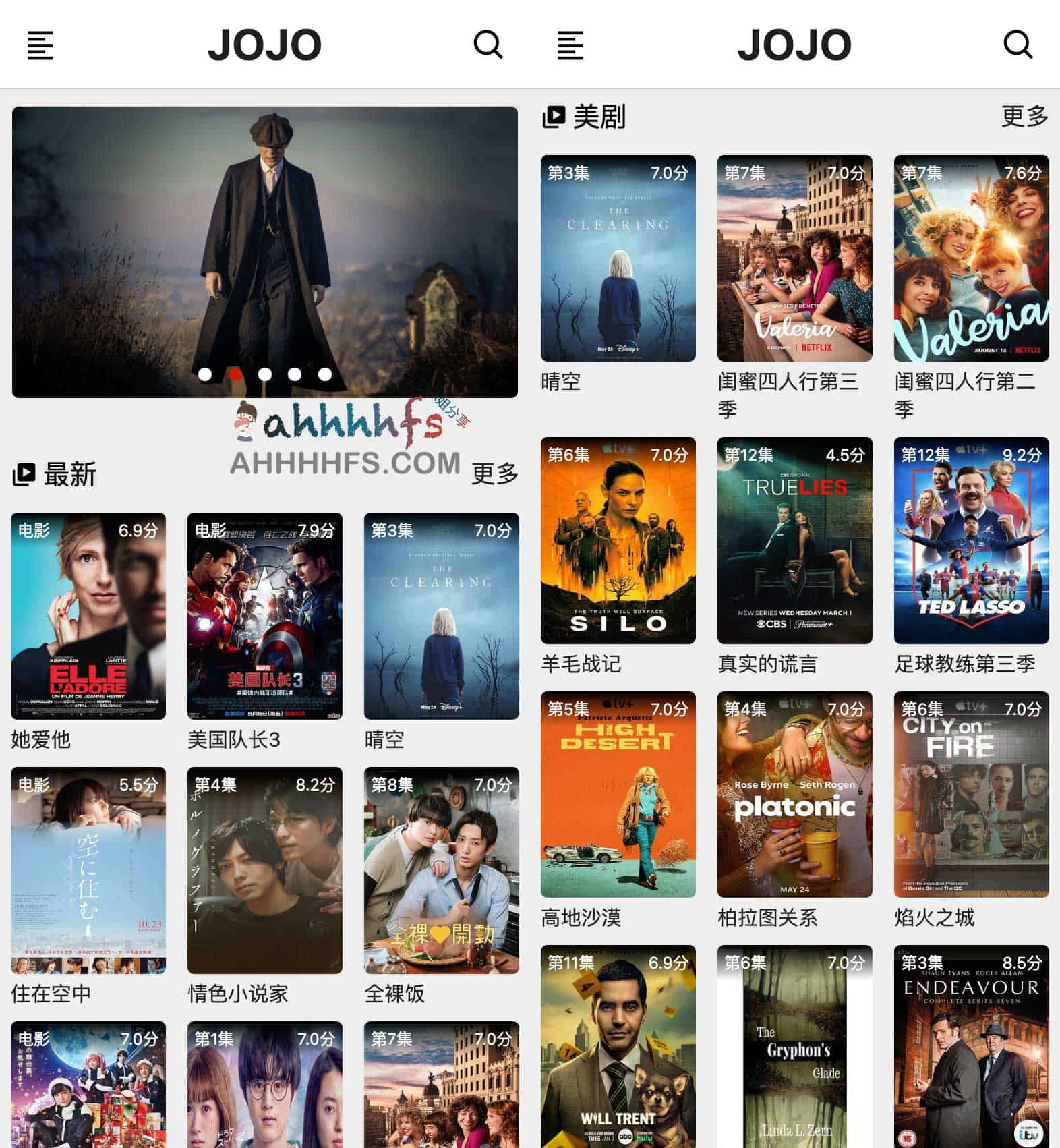Select the series 情色小说家
Screen dimensions: 1060x1148
pos(265,870)
